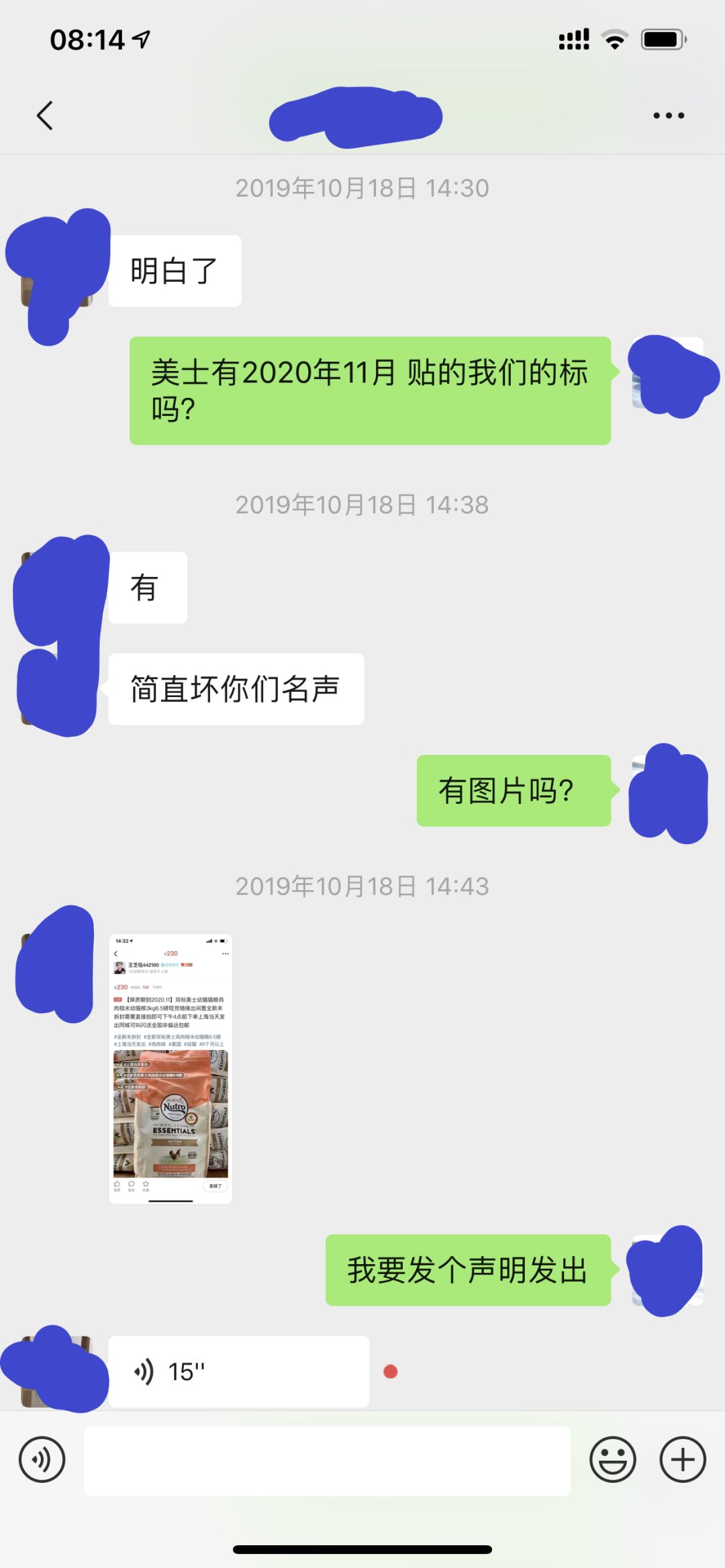Image resolution: width=725 pixels, height=1568 pixels.
Task: Tap the bubble reading 简直坏你们名声
Action: 236,688
